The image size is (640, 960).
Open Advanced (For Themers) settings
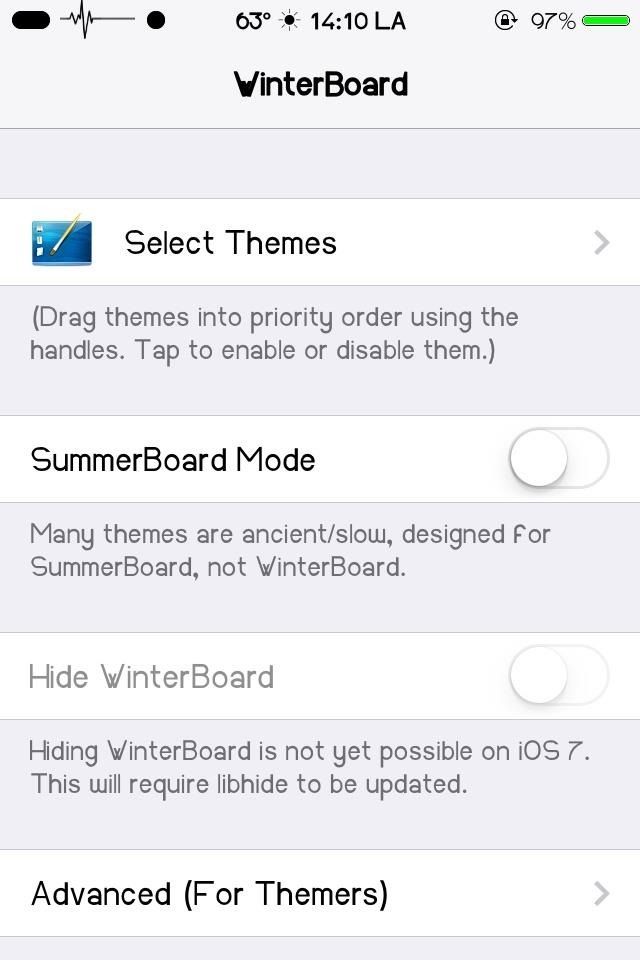click(x=320, y=893)
